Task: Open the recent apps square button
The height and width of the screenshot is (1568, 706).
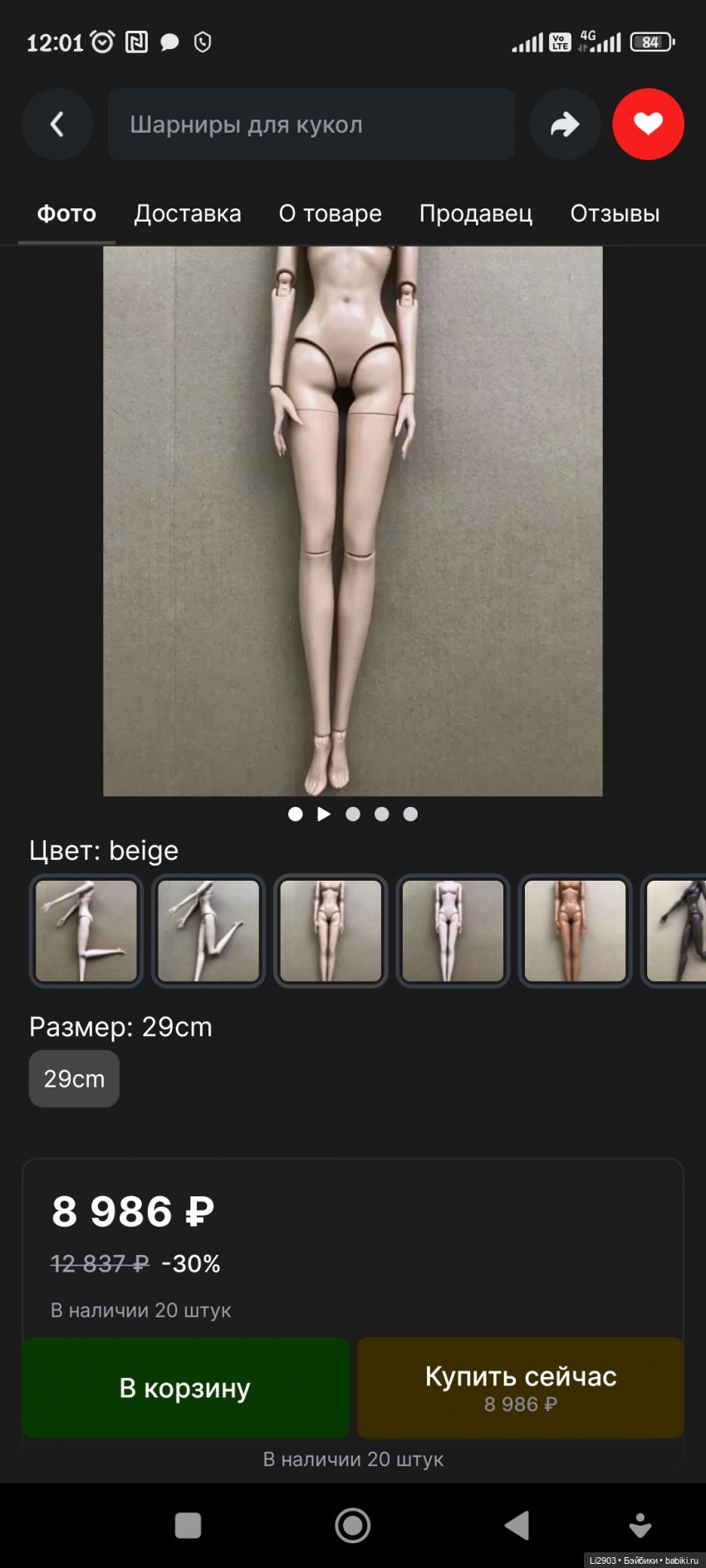Action: [188, 1525]
